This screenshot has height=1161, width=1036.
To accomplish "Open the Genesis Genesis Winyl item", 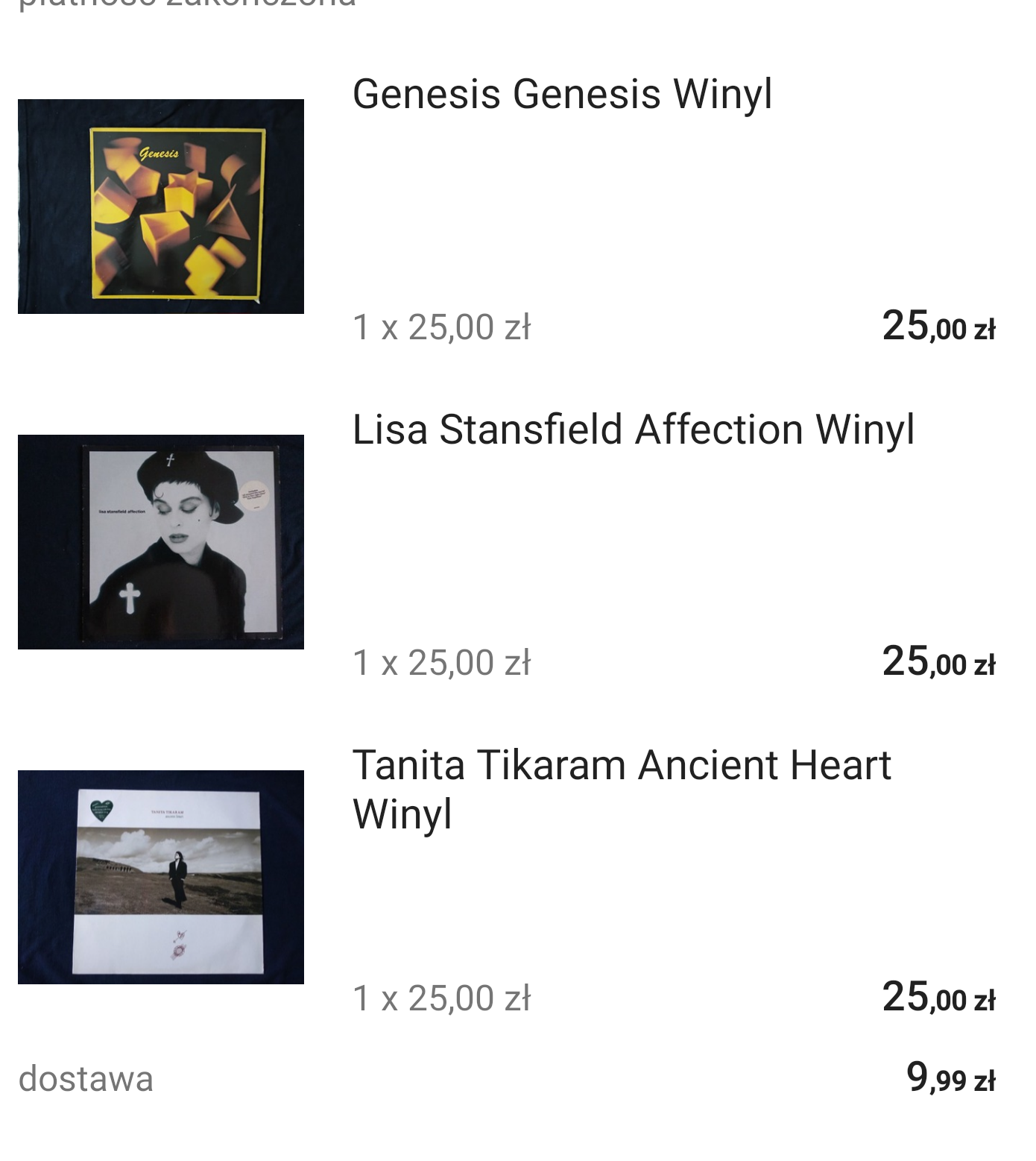I will coord(562,95).
